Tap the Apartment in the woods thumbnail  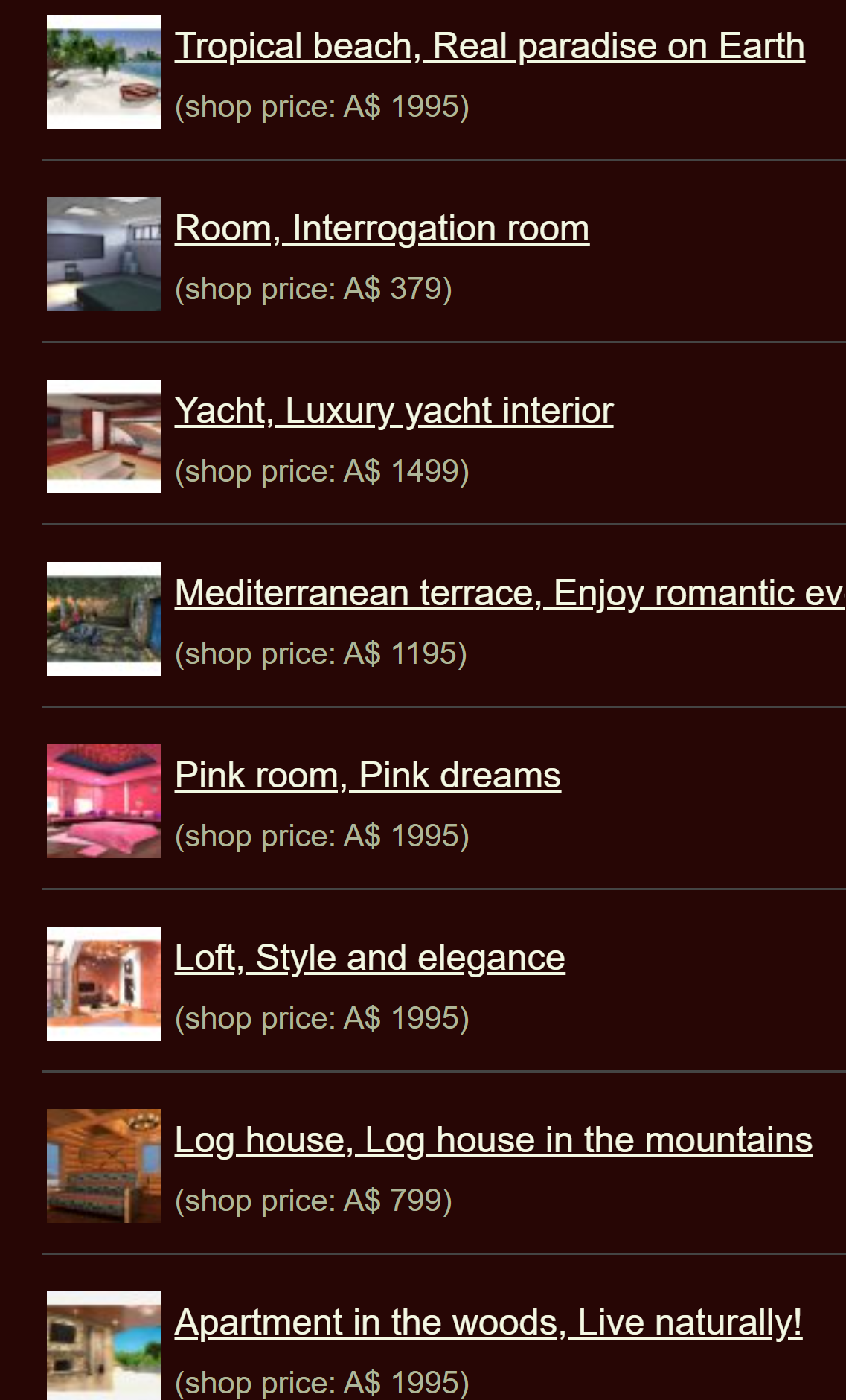pyautogui.click(x=103, y=1346)
